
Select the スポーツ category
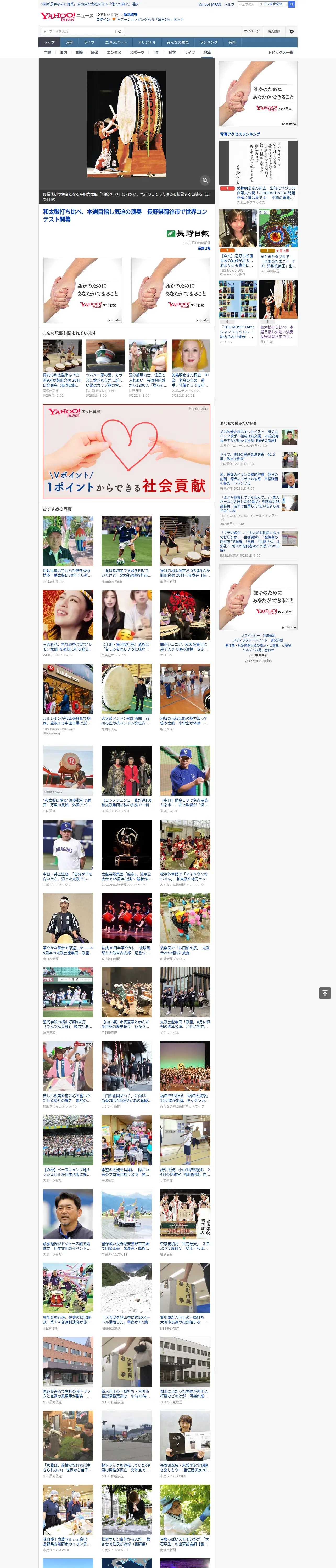pos(137,52)
